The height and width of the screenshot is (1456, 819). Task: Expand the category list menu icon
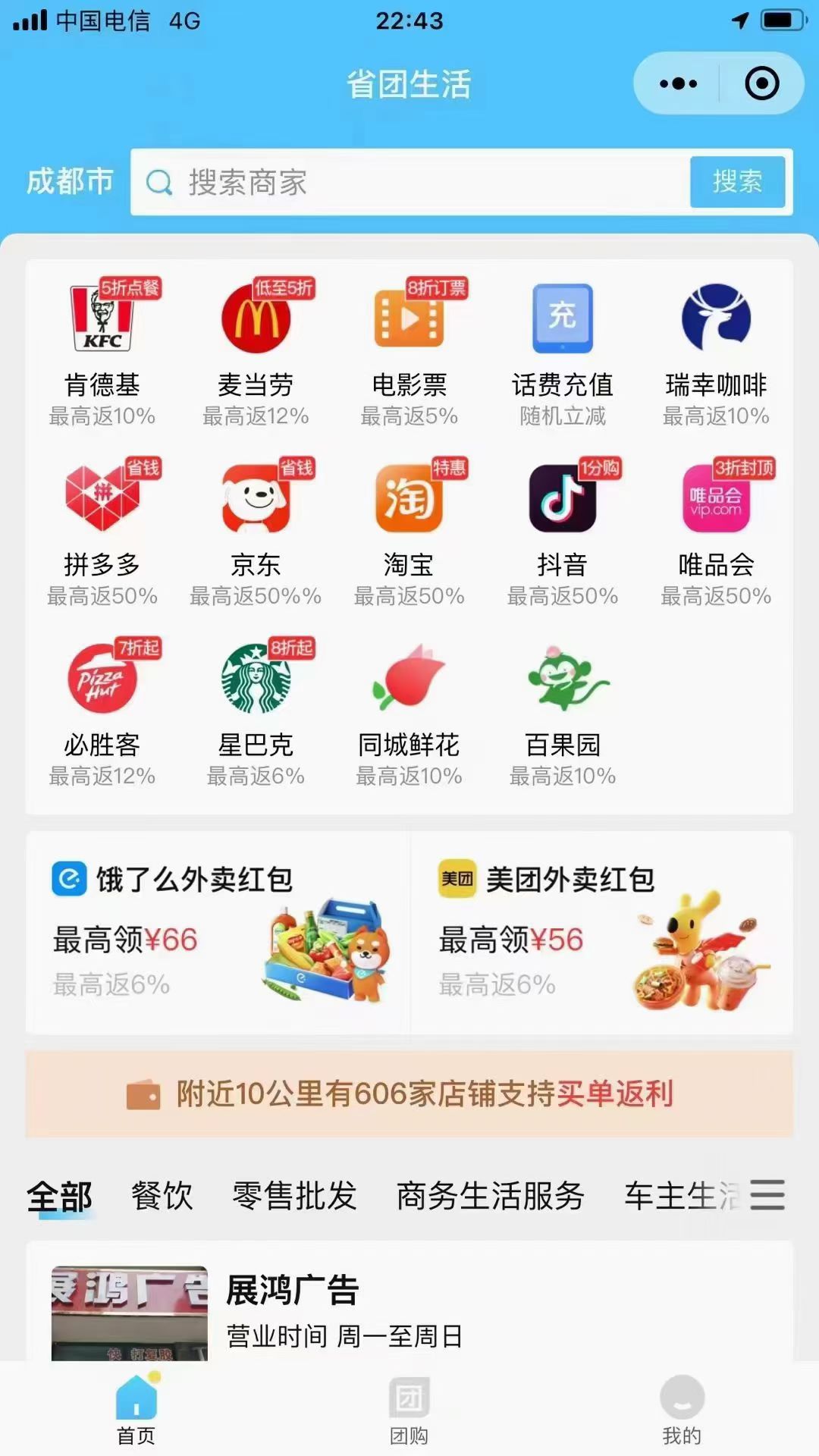click(x=767, y=1195)
